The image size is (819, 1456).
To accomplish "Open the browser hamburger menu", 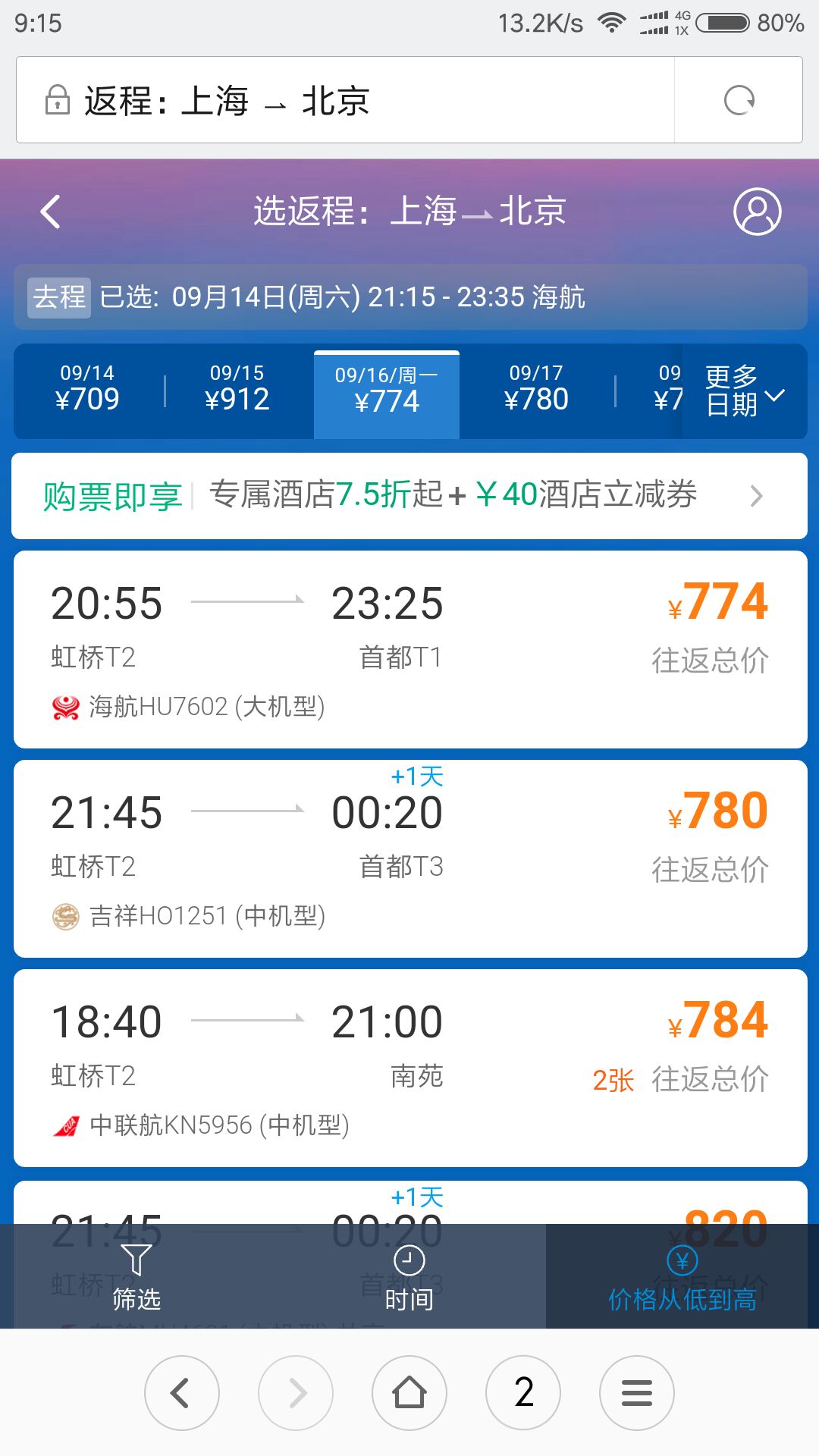I will click(x=637, y=1393).
